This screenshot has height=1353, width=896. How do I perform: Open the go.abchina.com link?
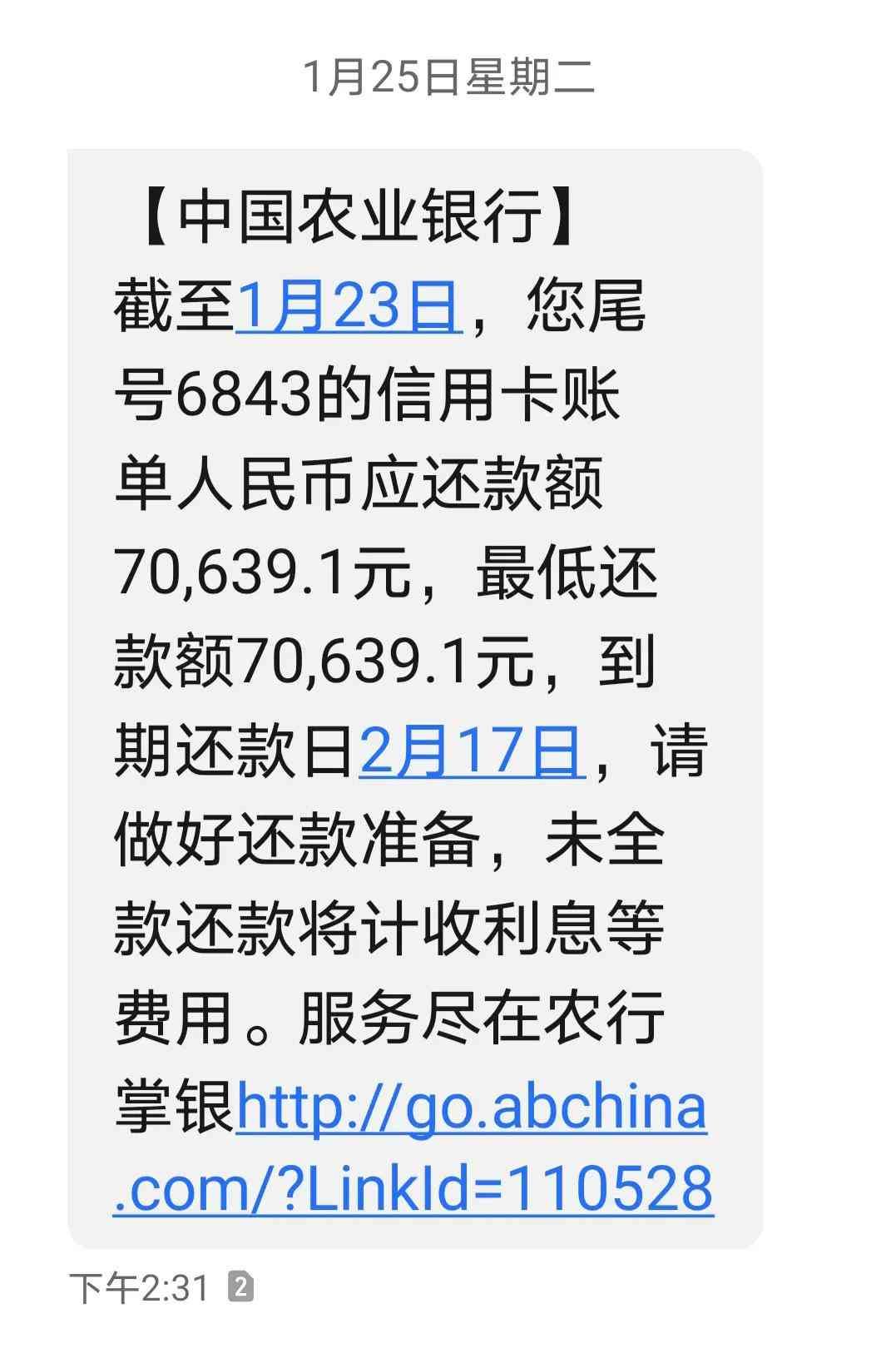click(x=471, y=1108)
